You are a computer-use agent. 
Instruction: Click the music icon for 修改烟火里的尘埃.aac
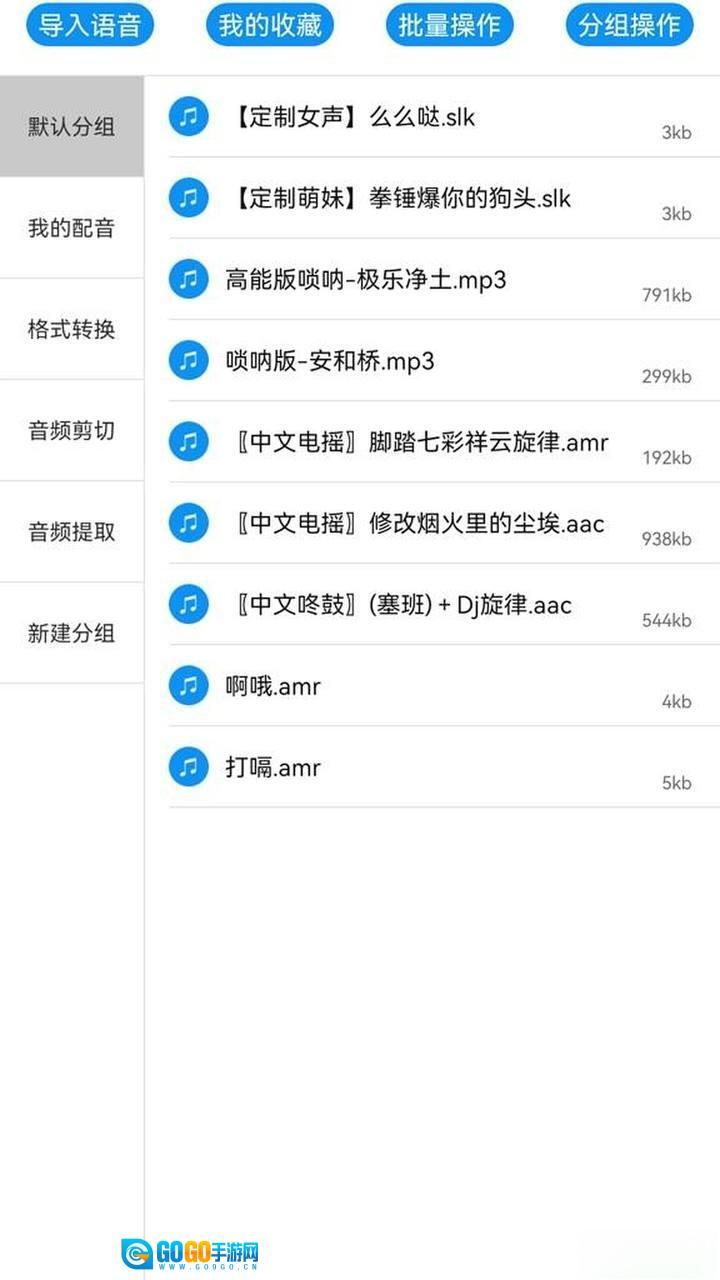click(x=189, y=523)
